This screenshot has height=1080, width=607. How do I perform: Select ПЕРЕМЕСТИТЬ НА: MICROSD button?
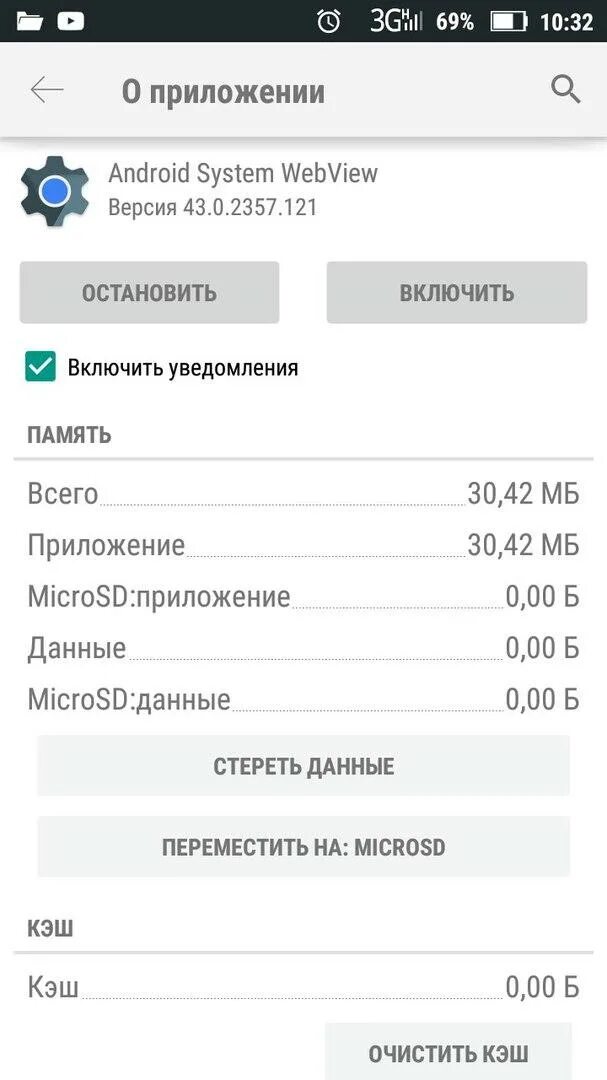tap(303, 848)
